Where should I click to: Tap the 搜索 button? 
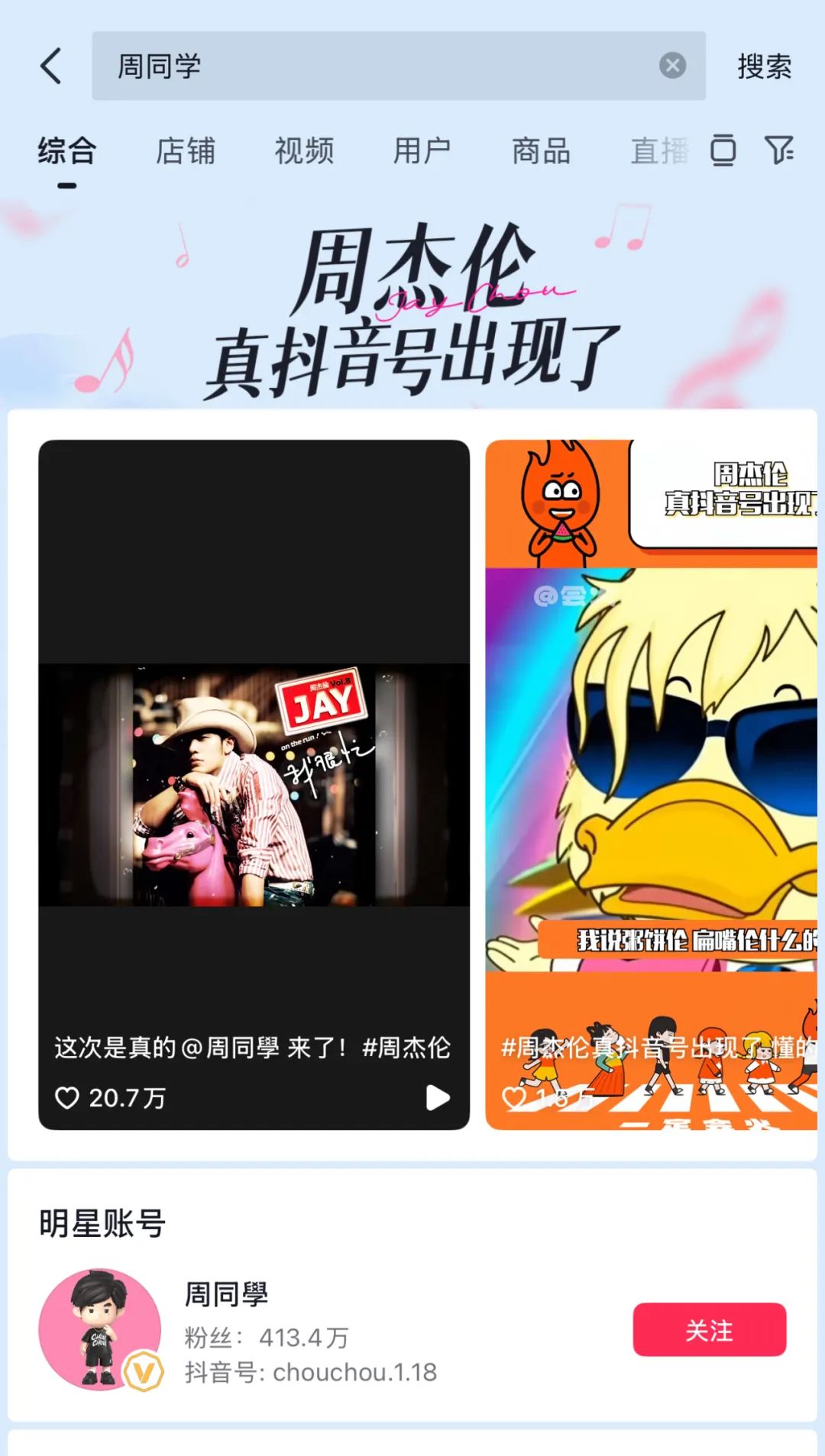tap(764, 66)
